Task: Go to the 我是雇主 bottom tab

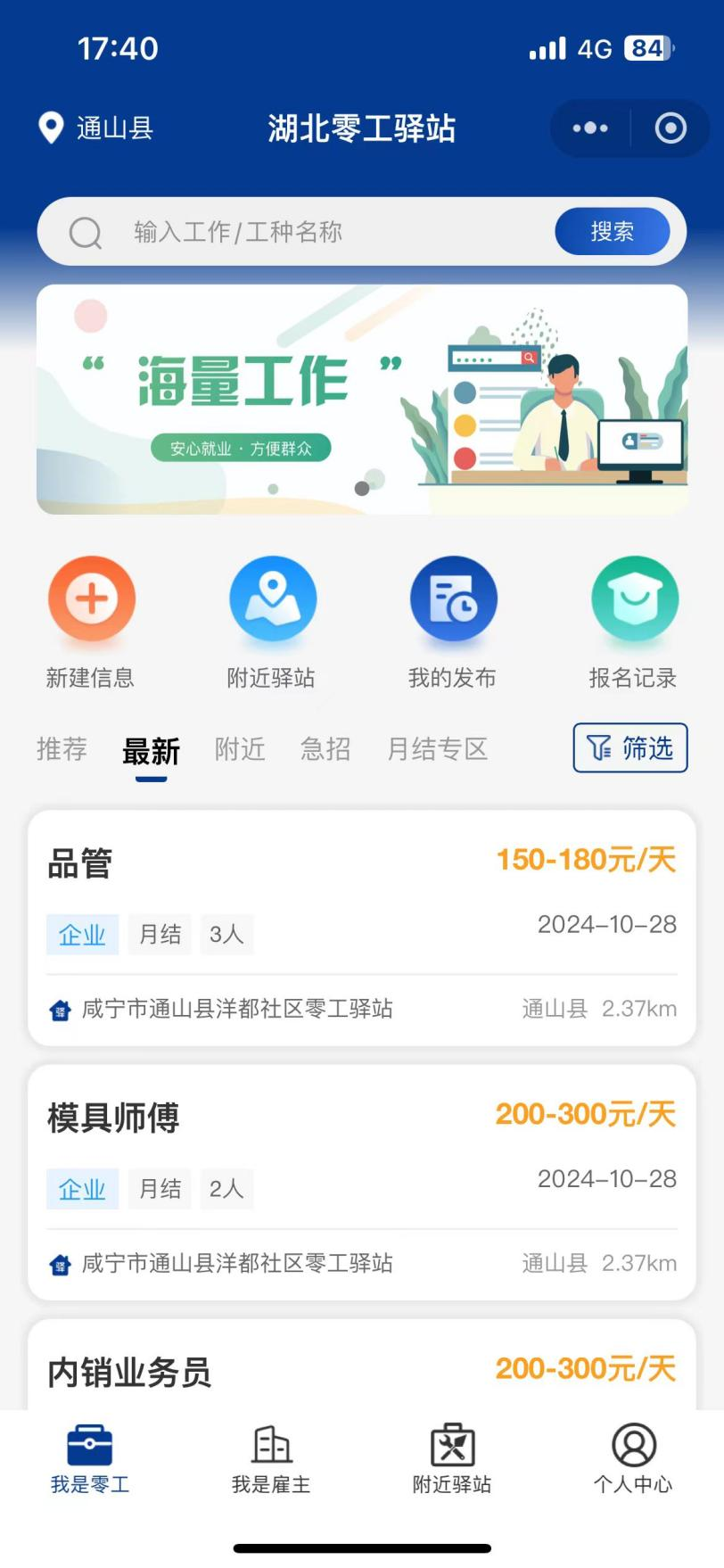Action: tap(271, 1458)
